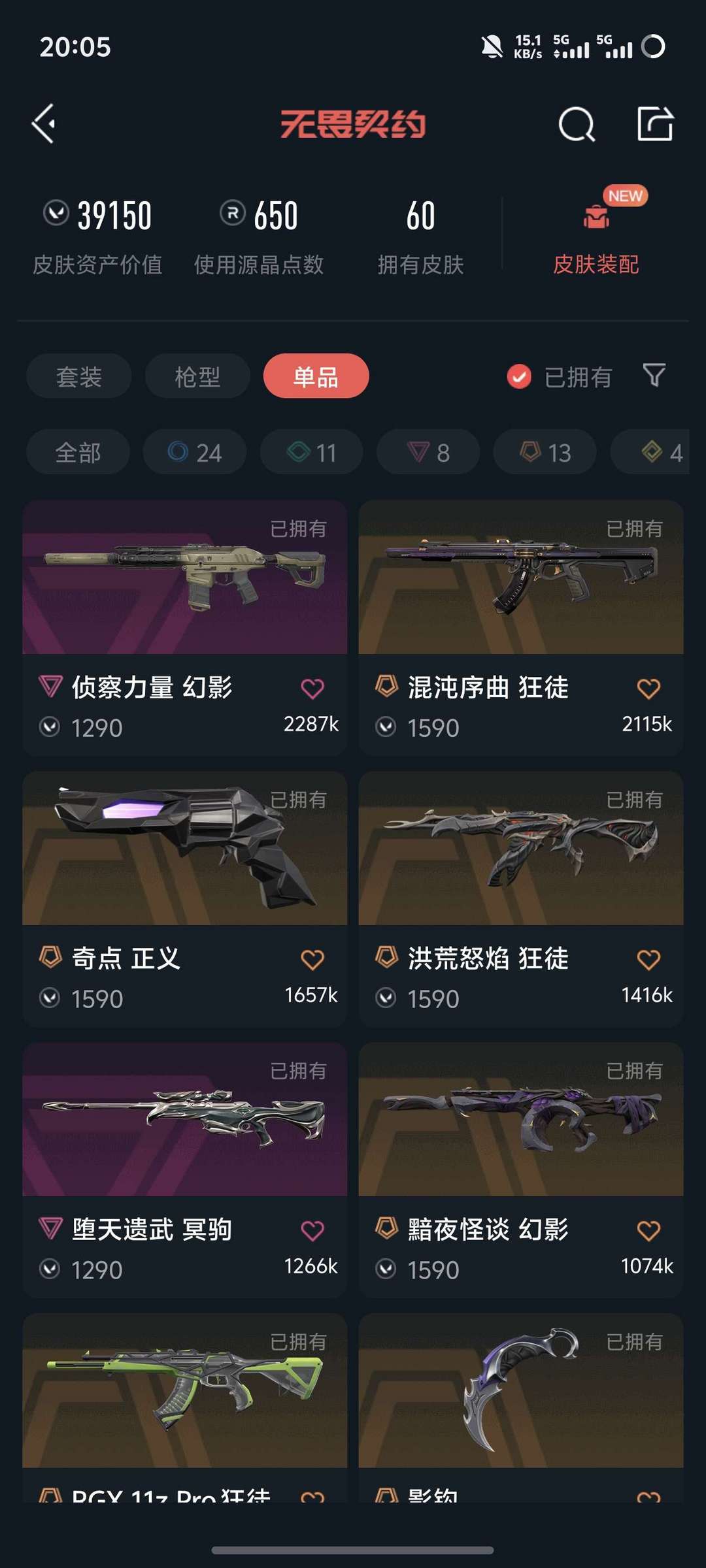
Task: Switch to the 套装 tab
Action: pyautogui.click(x=79, y=376)
